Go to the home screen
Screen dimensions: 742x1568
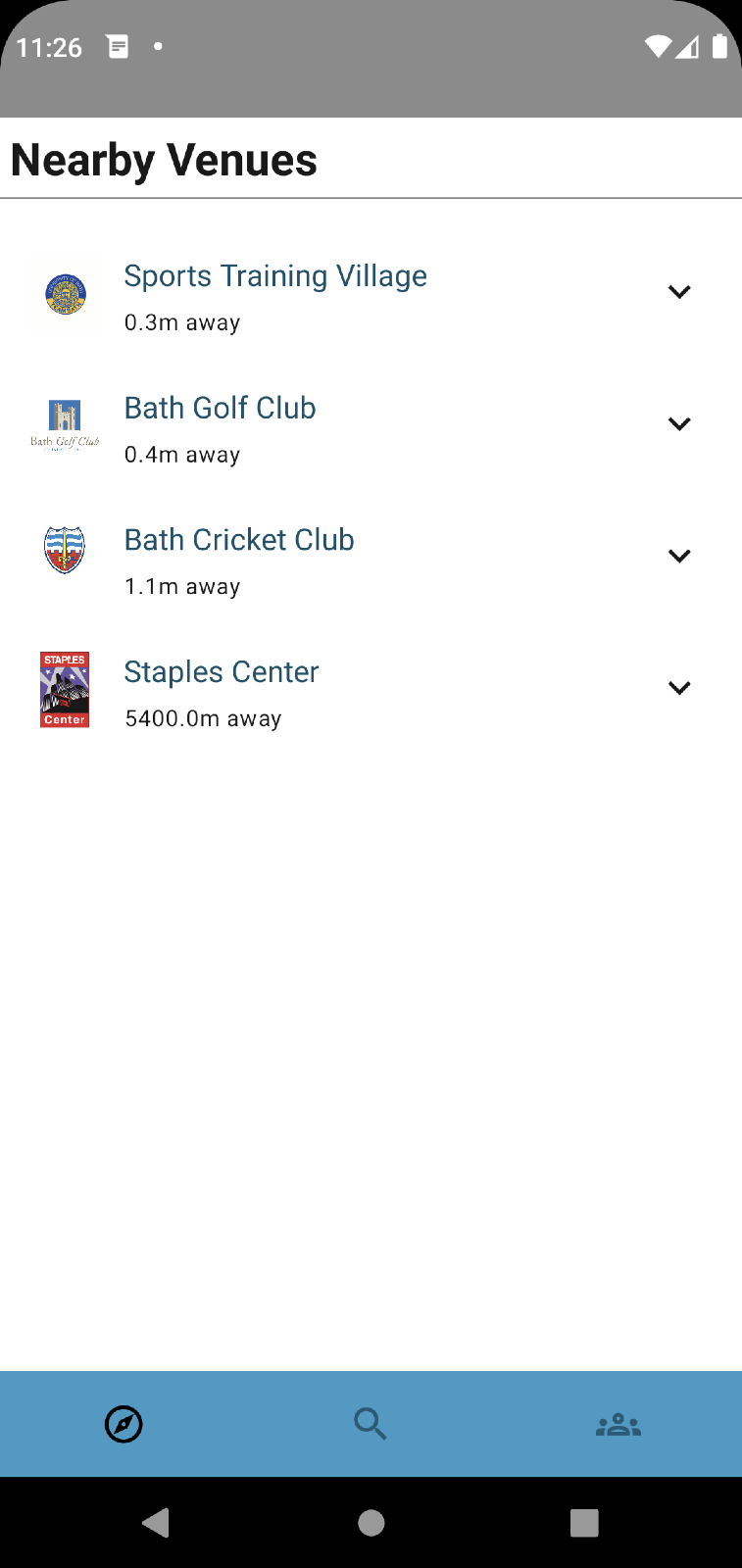pos(371,1523)
